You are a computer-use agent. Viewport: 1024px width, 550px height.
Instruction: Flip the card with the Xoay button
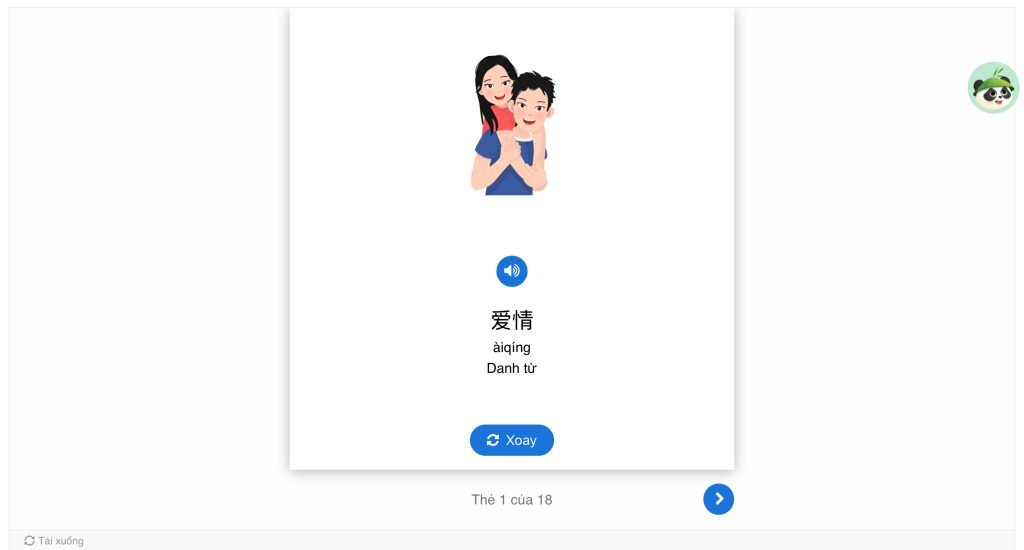(x=512, y=440)
